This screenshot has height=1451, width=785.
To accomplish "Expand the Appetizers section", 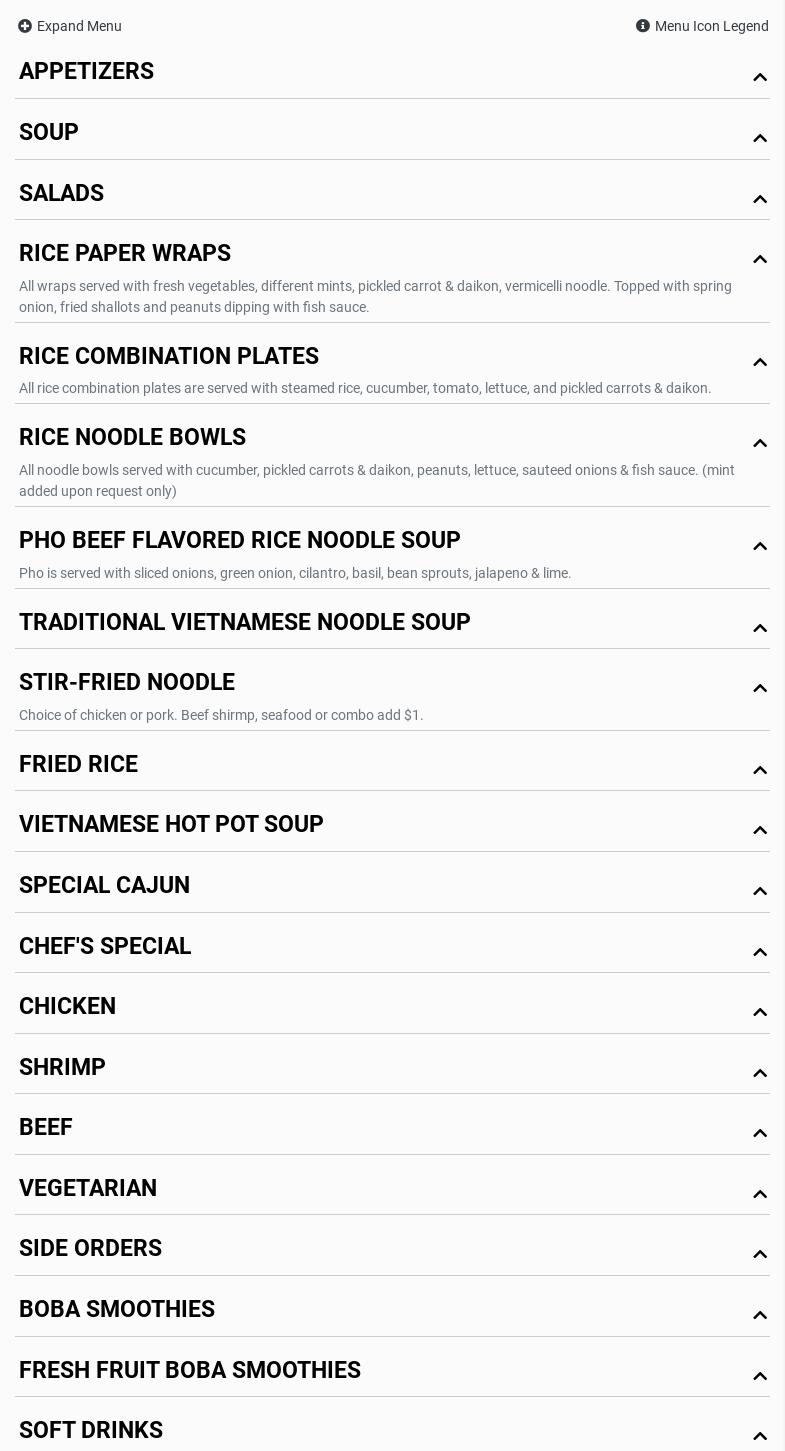I will (x=392, y=72).
